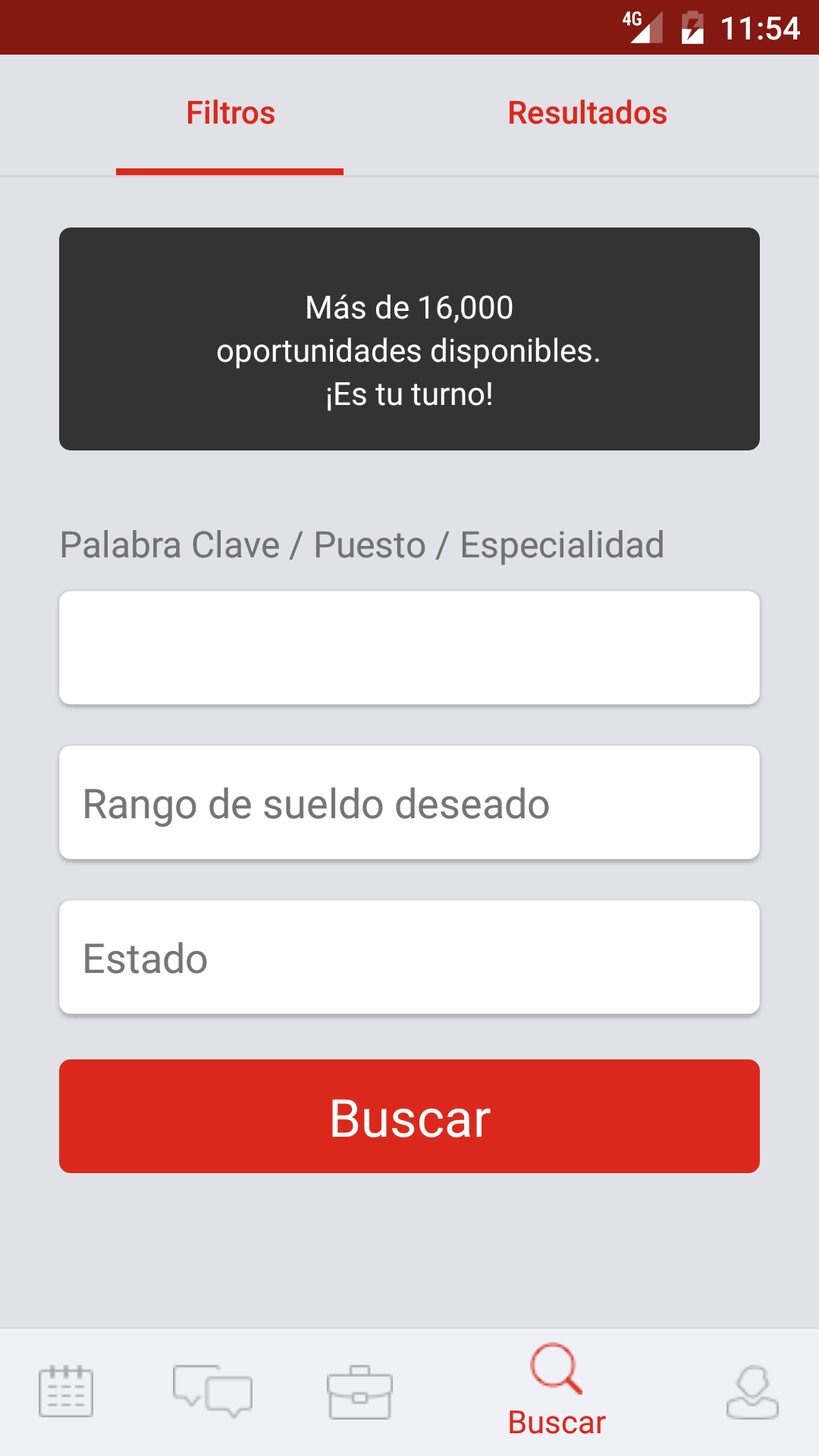819x1456 pixels.
Task: Switch to the Resultados tab
Action: 587,114
